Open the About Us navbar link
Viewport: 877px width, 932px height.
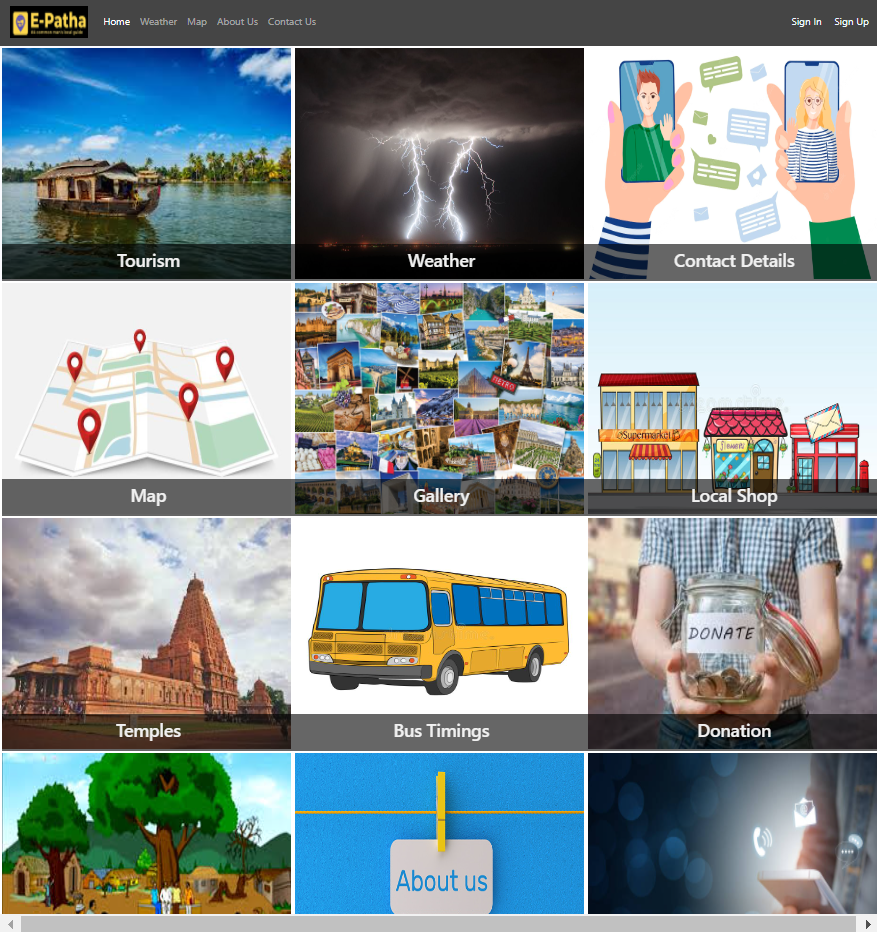coord(236,21)
